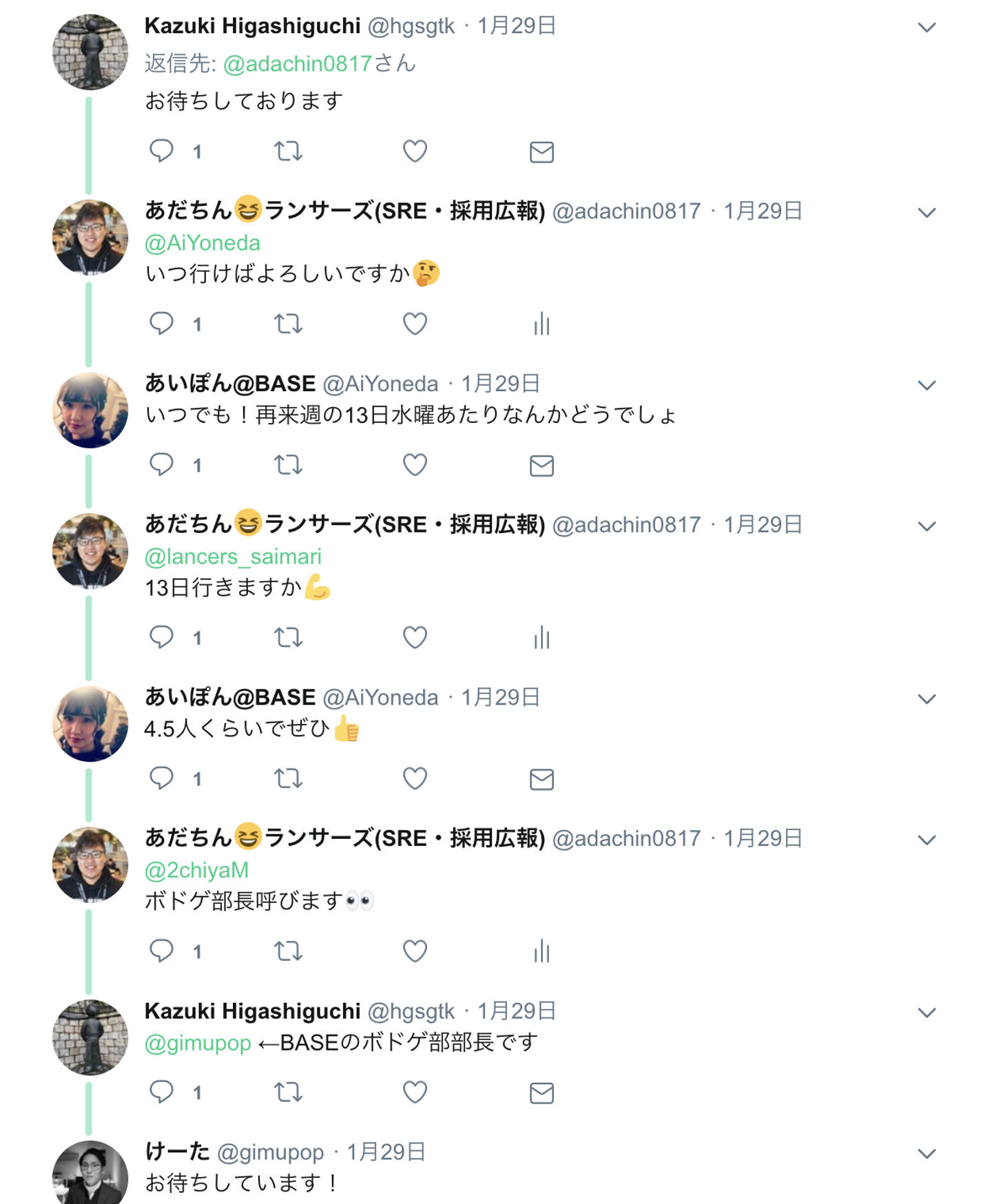The image size is (992, 1204).
Task: Expand the menu on けーた's tweet
Action: (x=927, y=1153)
